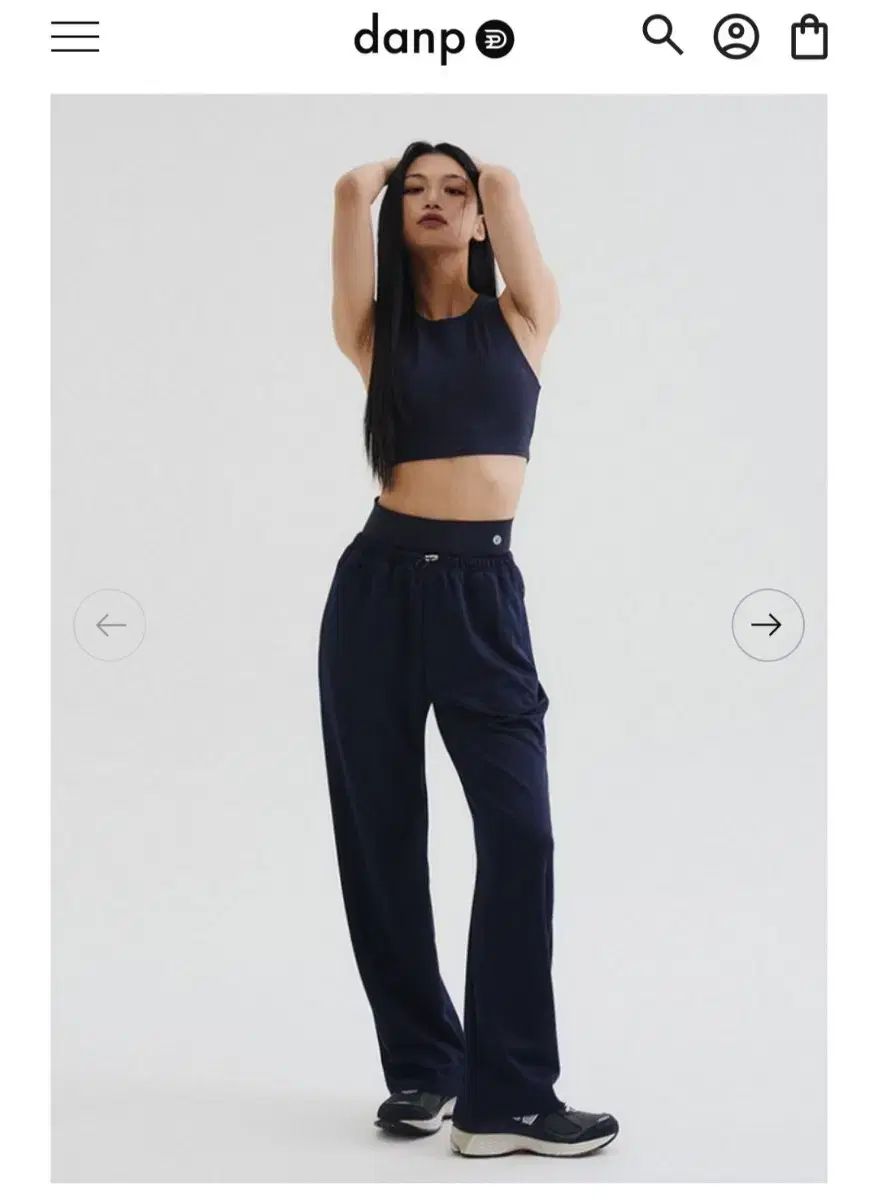Show the next product photo
Screen dimensions: 878x1200
click(x=767, y=625)
